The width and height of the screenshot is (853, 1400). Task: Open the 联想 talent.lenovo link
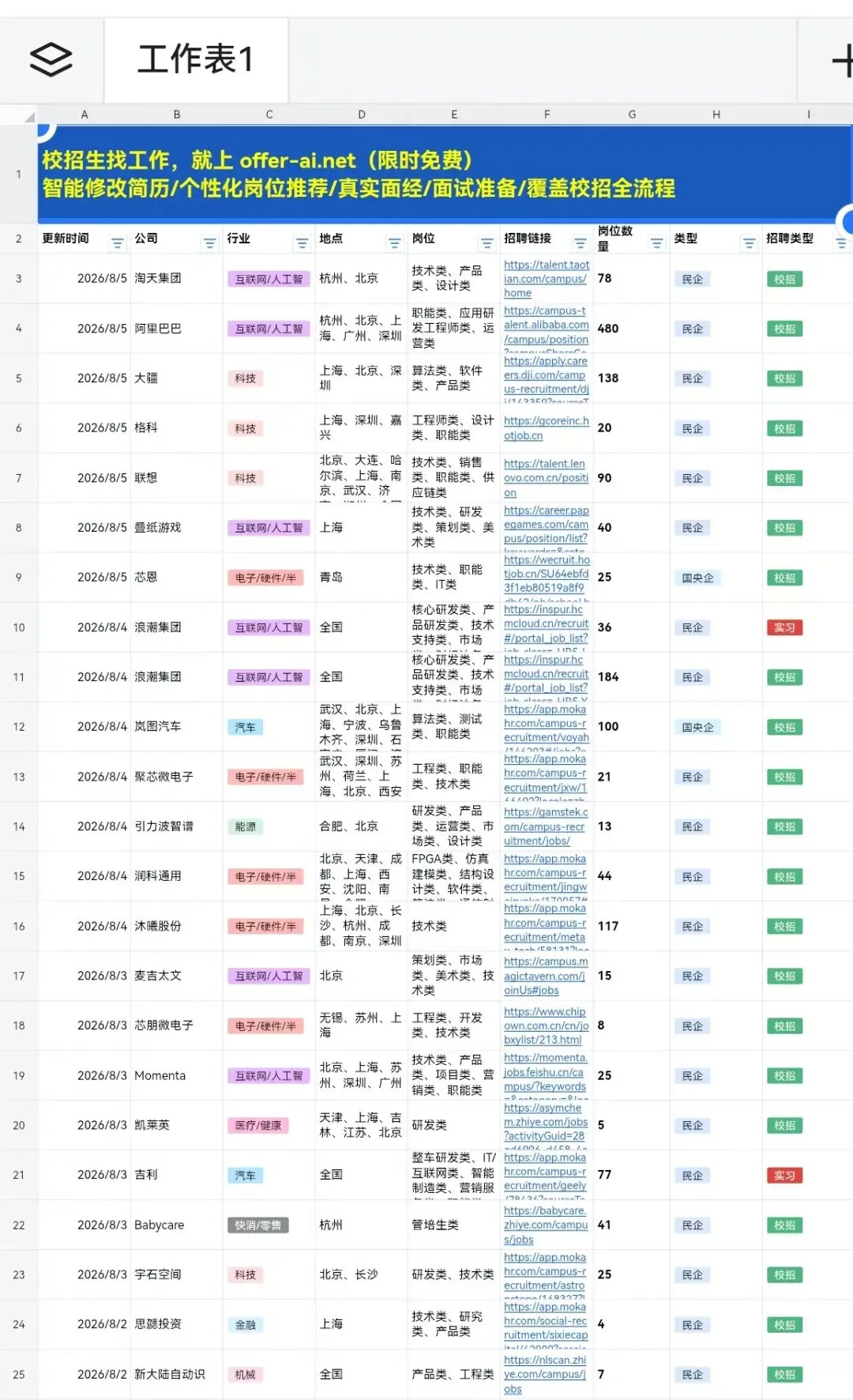pos(546,478)
